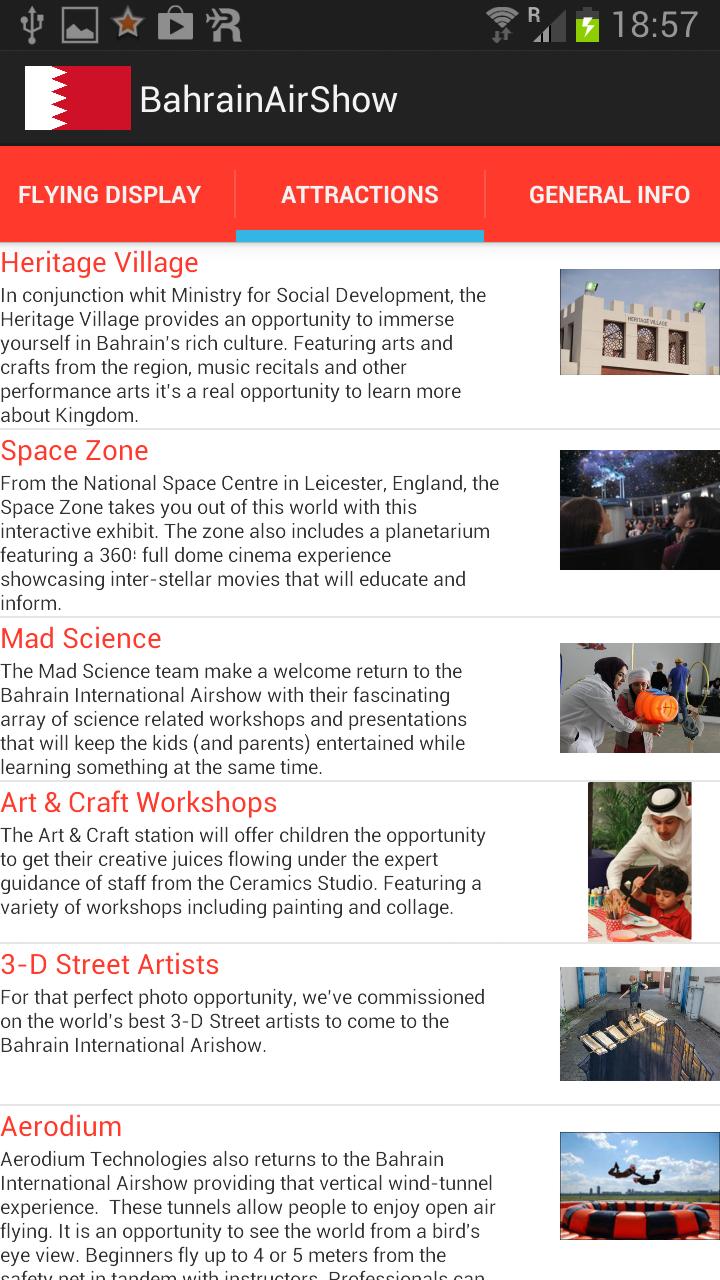View Space Zone attraction details
This screenshot has width=720, height=1280.
pos(250,530)
